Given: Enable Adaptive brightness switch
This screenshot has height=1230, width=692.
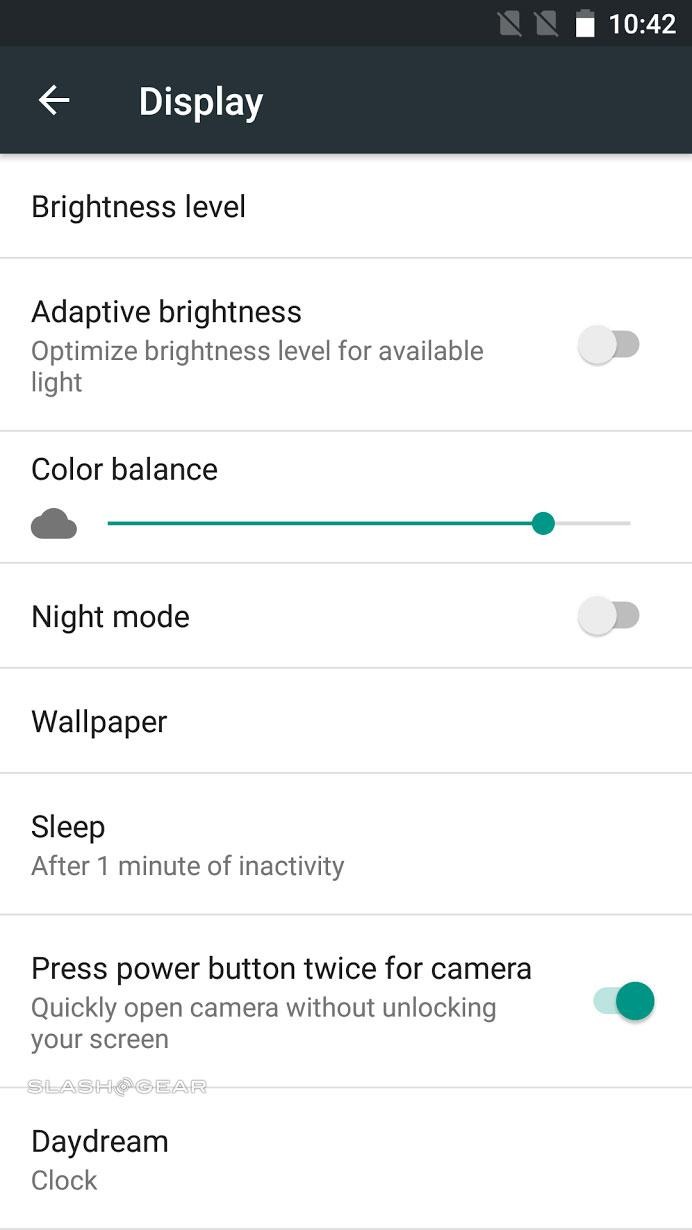Looking at the screenshot, I should 609,346.
